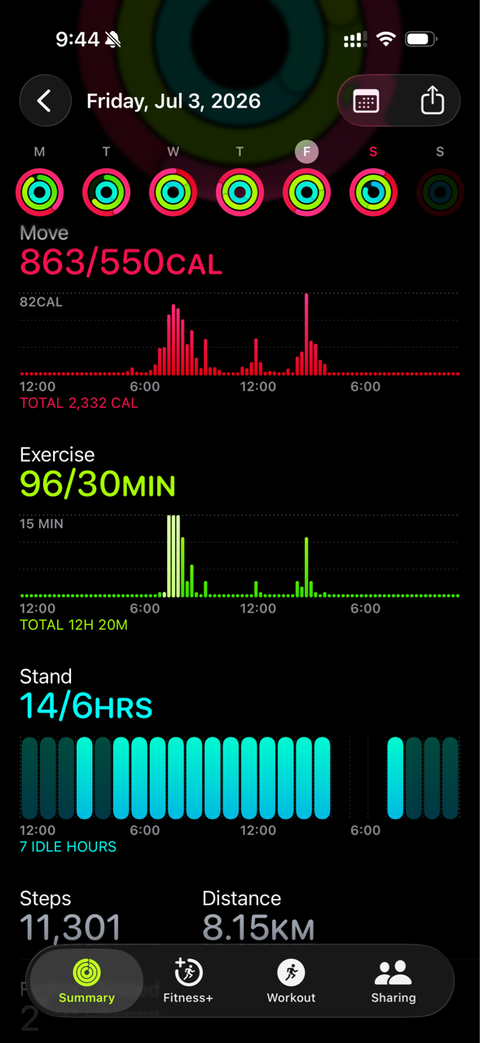
Task: Select Saturday's activity rings
Action: coord(374,192)
